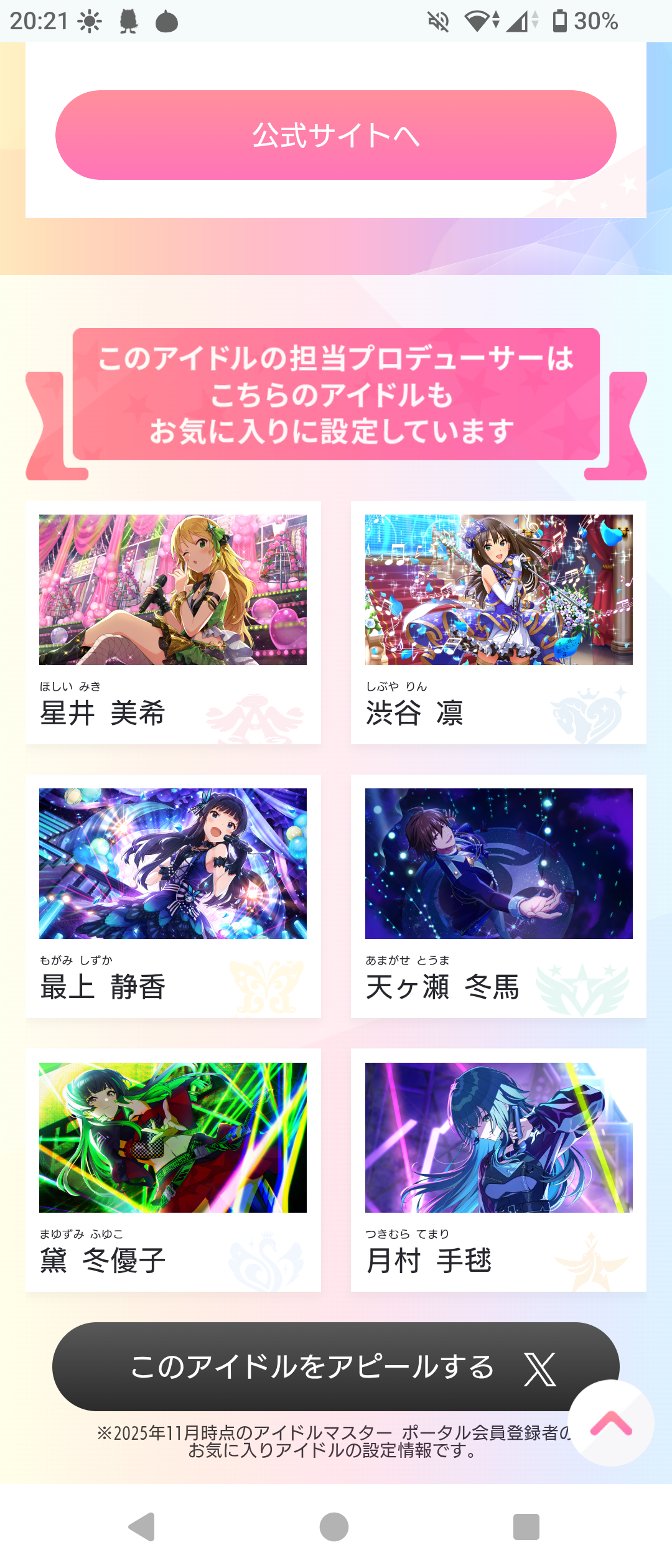This screenshot has width=672, height=1568.
Task: Open idol card 星井 美希
Action: [x=173, y=622]
